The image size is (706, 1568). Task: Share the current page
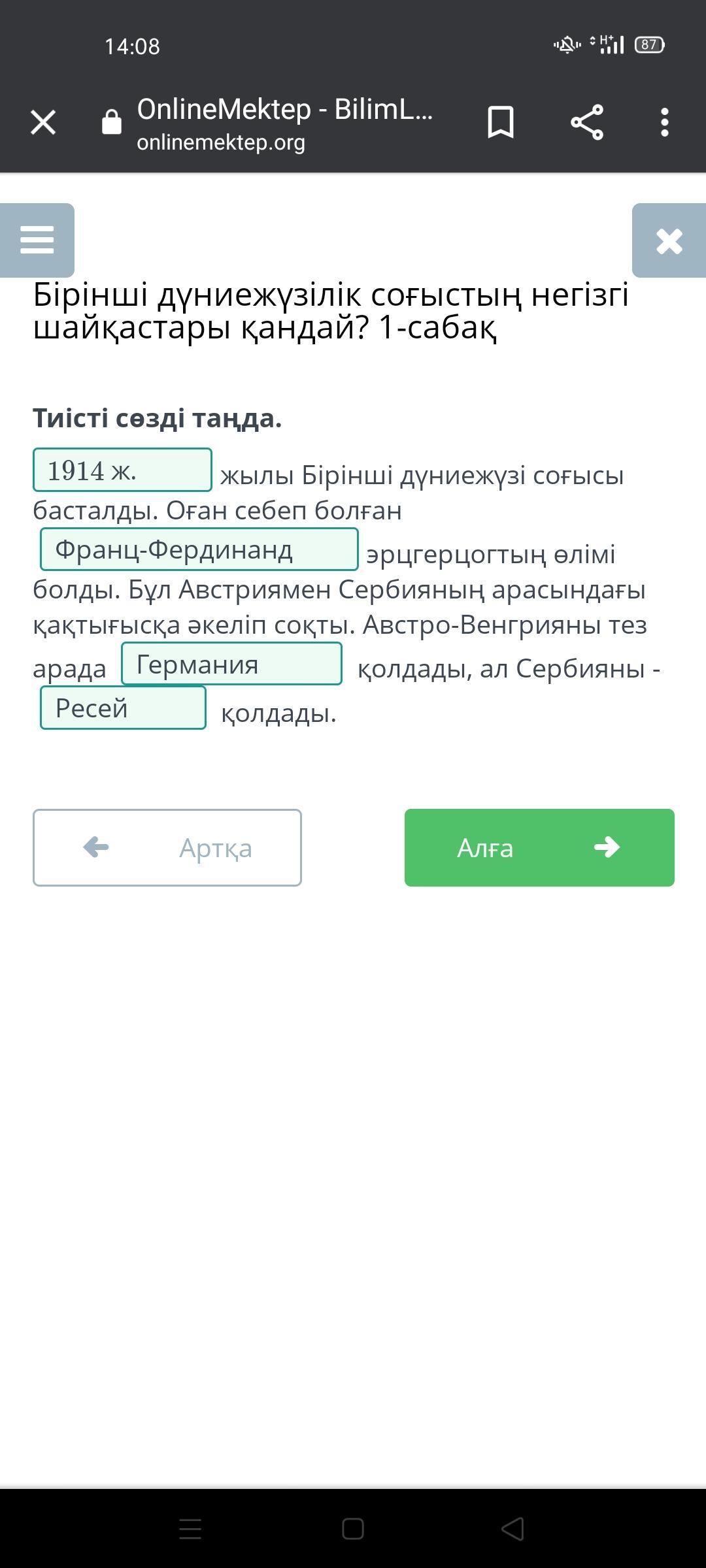tap(586, 122)
